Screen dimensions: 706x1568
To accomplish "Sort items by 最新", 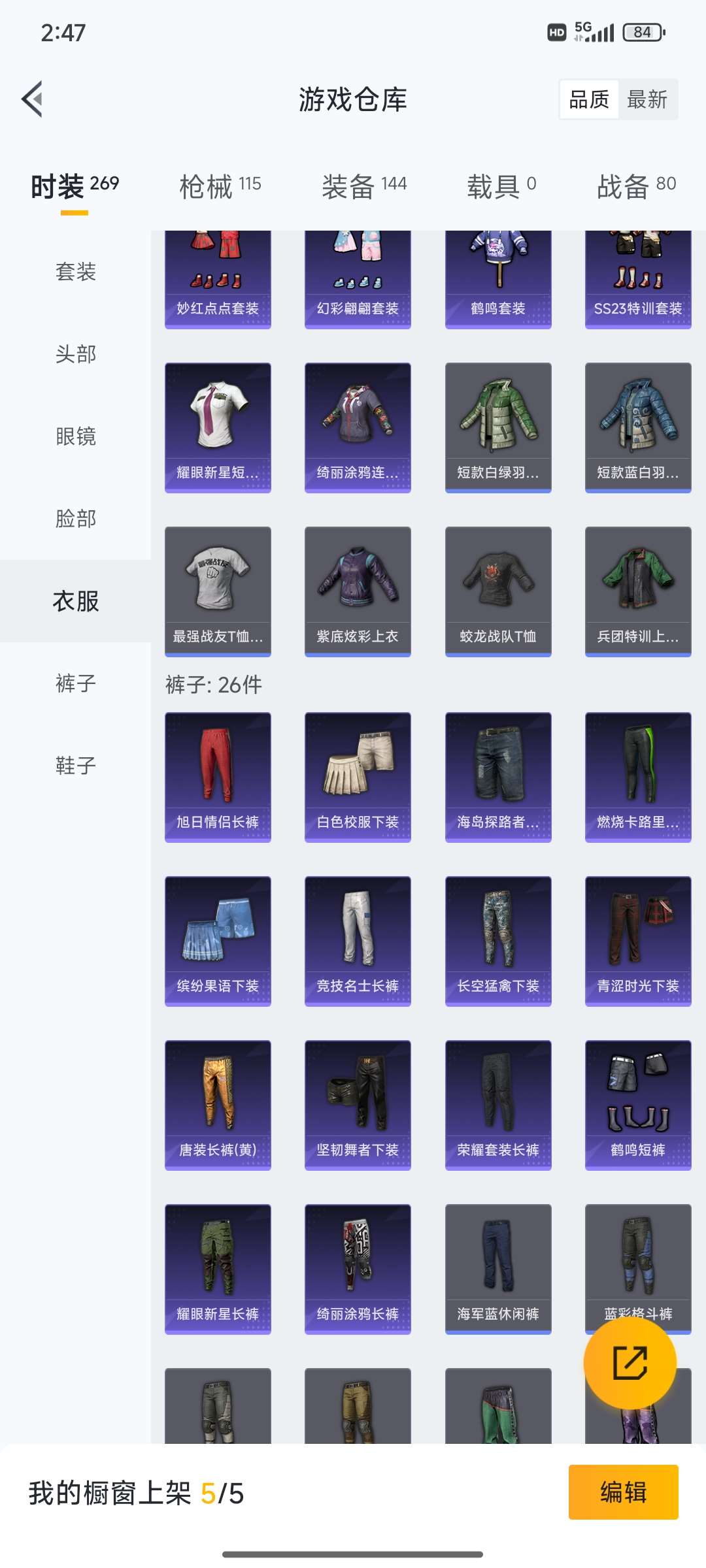I will (647, 99).
